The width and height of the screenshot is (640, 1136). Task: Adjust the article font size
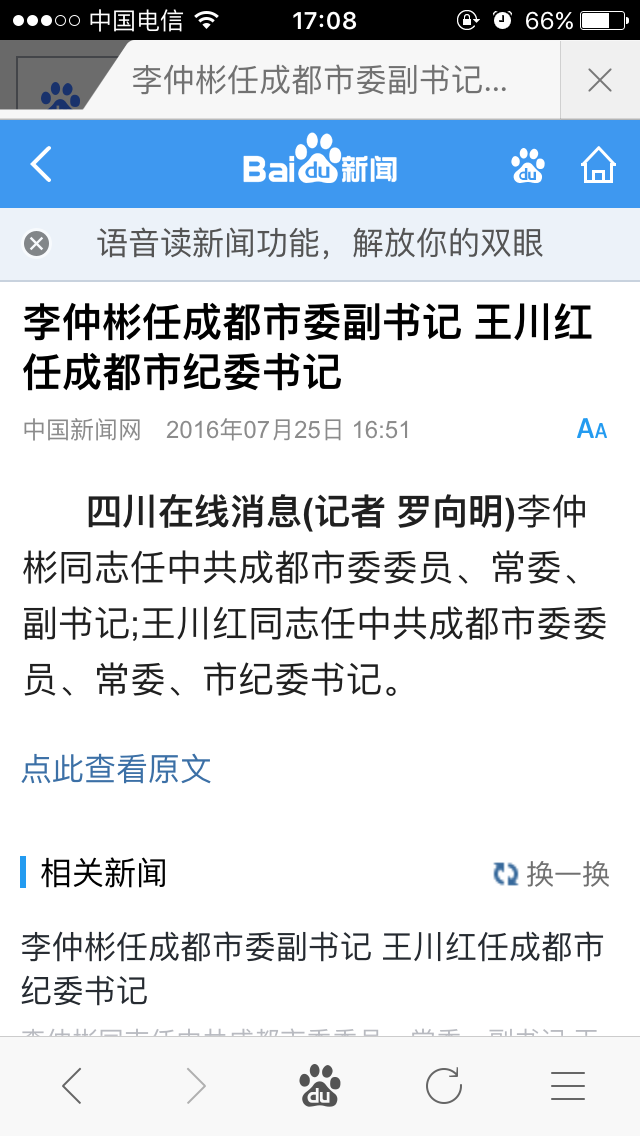click(592, 430)
